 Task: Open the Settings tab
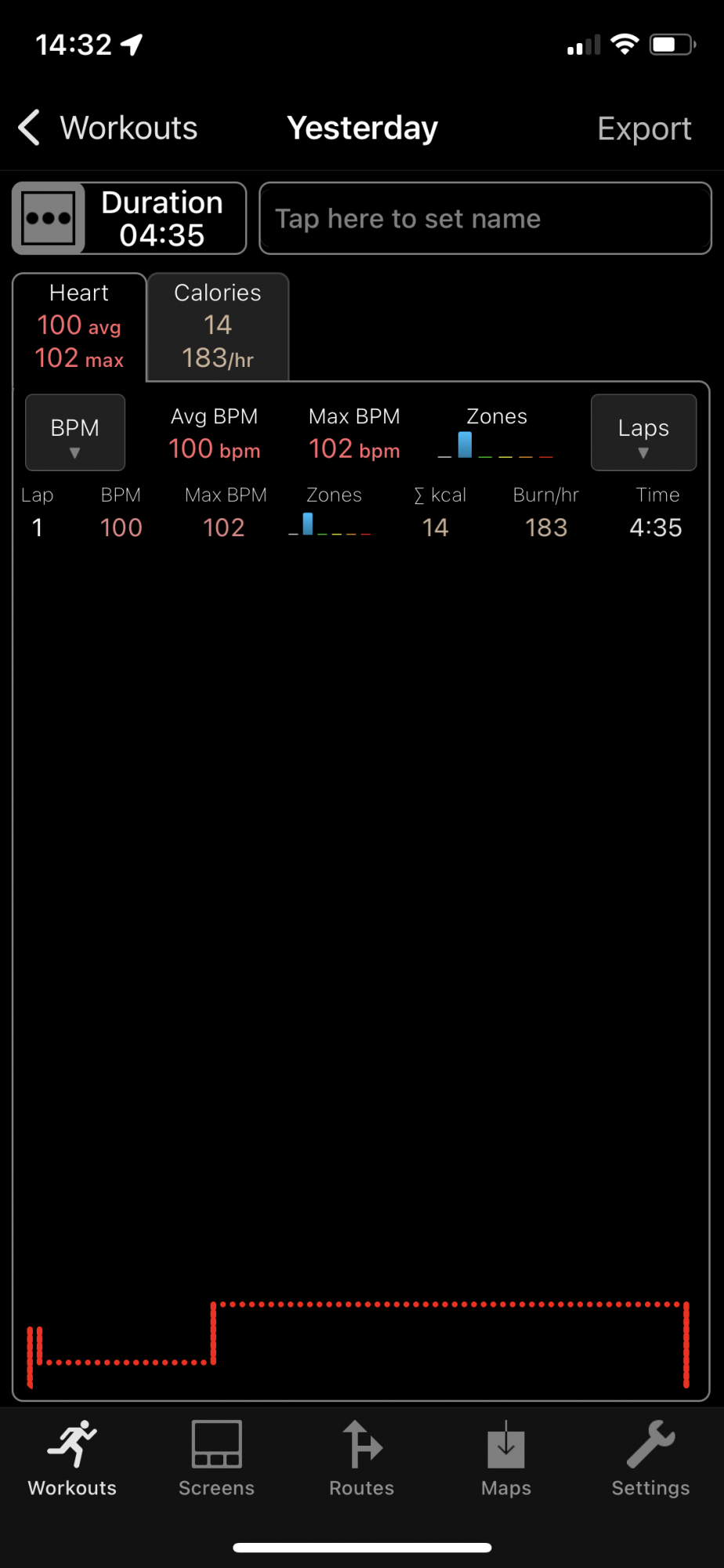(x=650, y=1458)
